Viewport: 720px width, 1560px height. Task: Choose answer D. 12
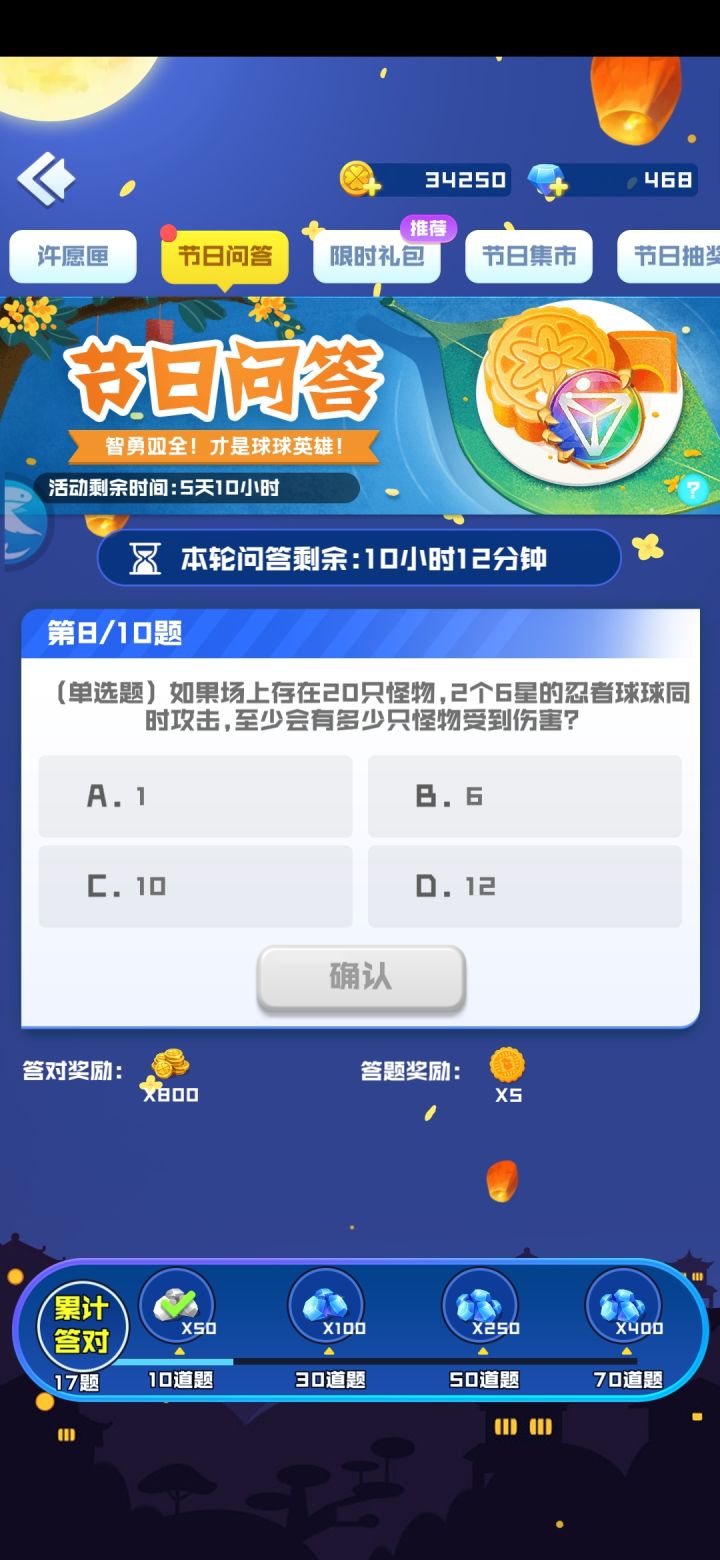[x=525, y=886]
